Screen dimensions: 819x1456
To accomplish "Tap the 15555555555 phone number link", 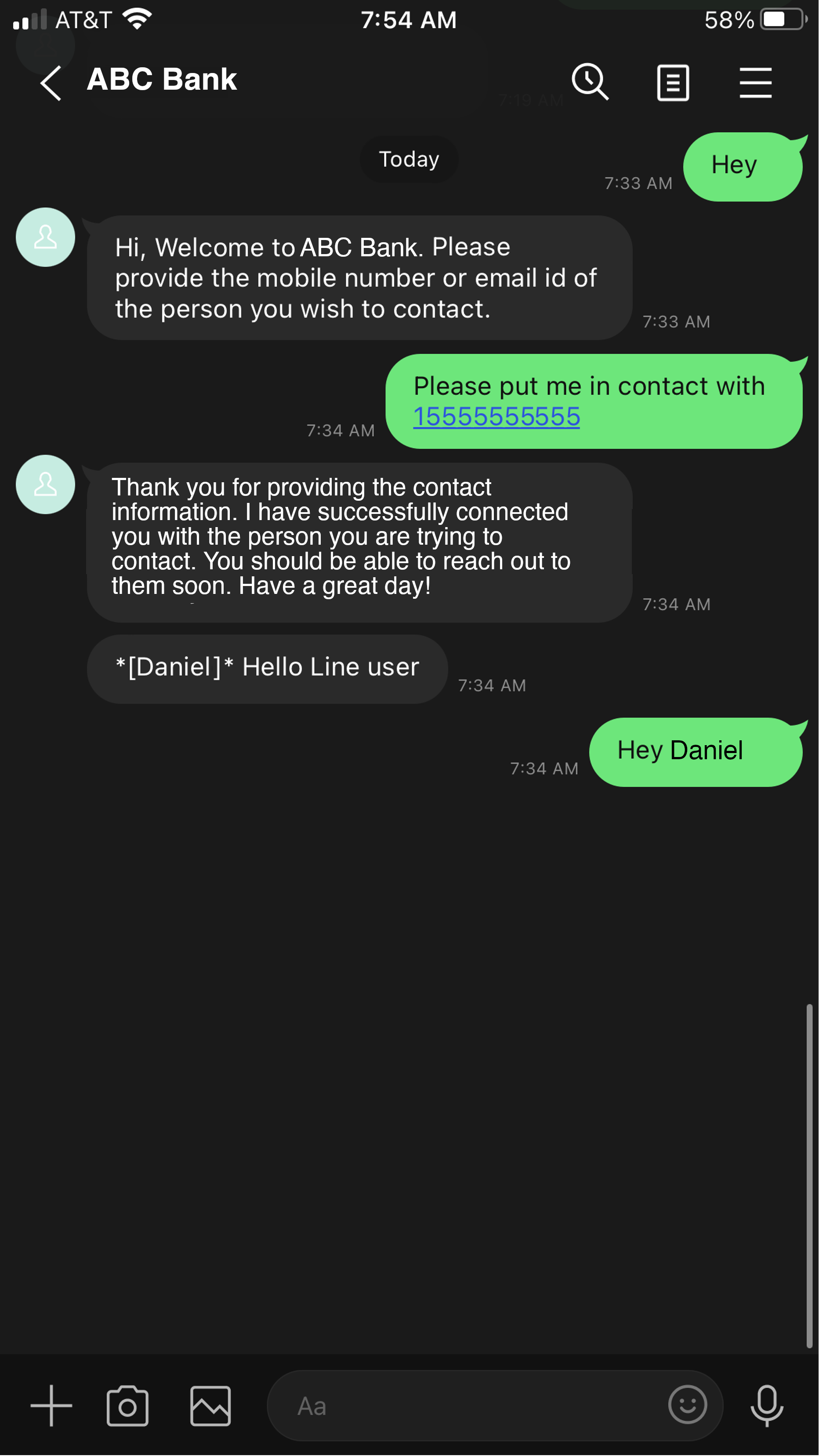I will [x=496, y=417].
